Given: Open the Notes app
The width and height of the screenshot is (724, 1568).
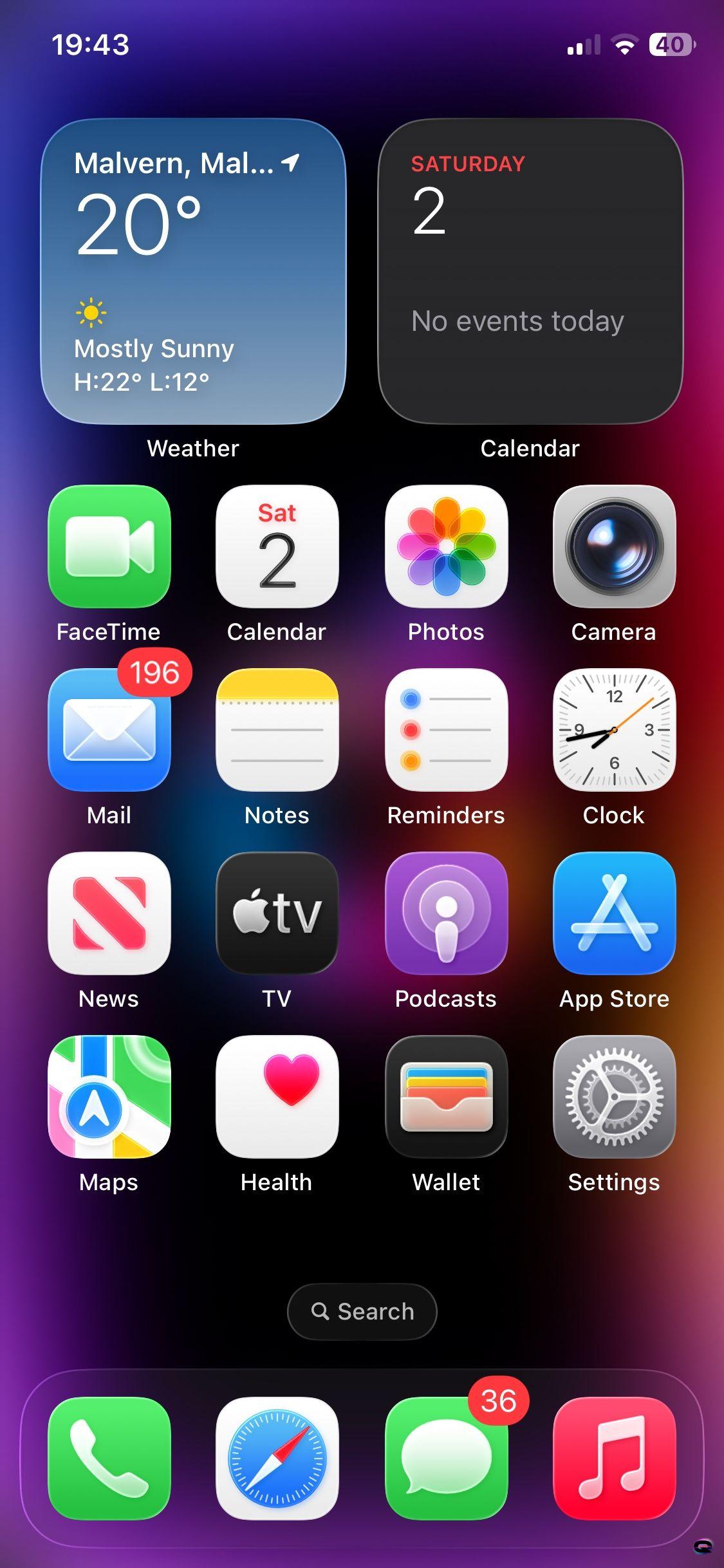Looking at the screenshot, I should click(277, 730).
